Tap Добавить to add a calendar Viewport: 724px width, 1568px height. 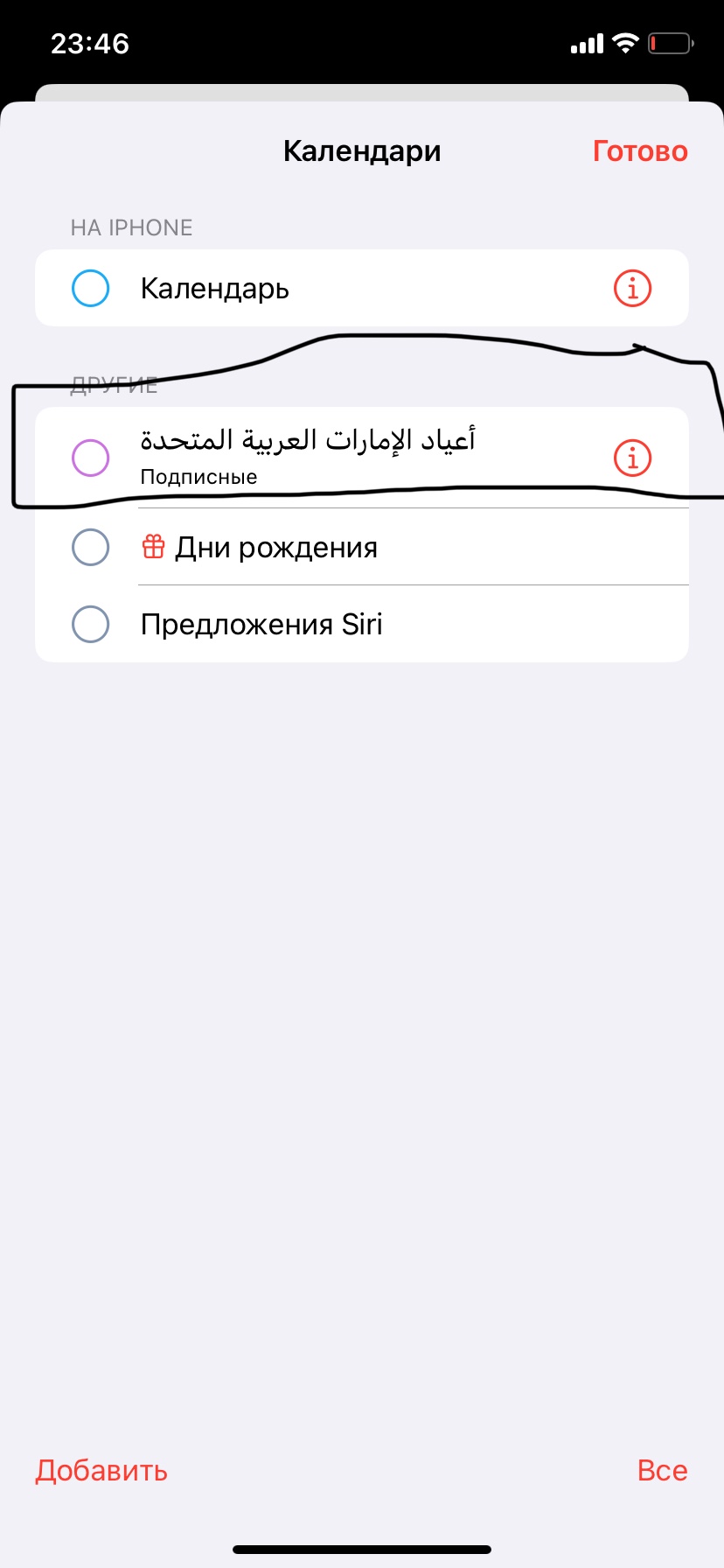tap(100, 1470)
